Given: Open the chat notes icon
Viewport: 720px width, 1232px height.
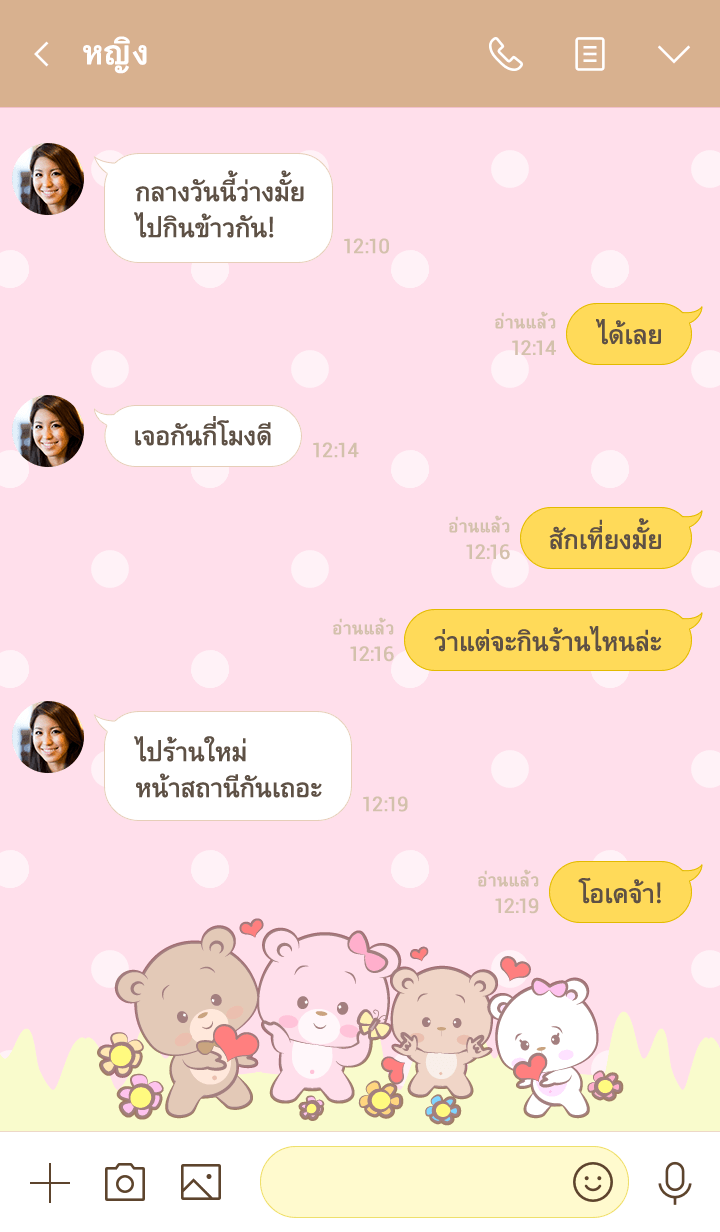Looking at the screenshot, I should click(x=590, y=54).
